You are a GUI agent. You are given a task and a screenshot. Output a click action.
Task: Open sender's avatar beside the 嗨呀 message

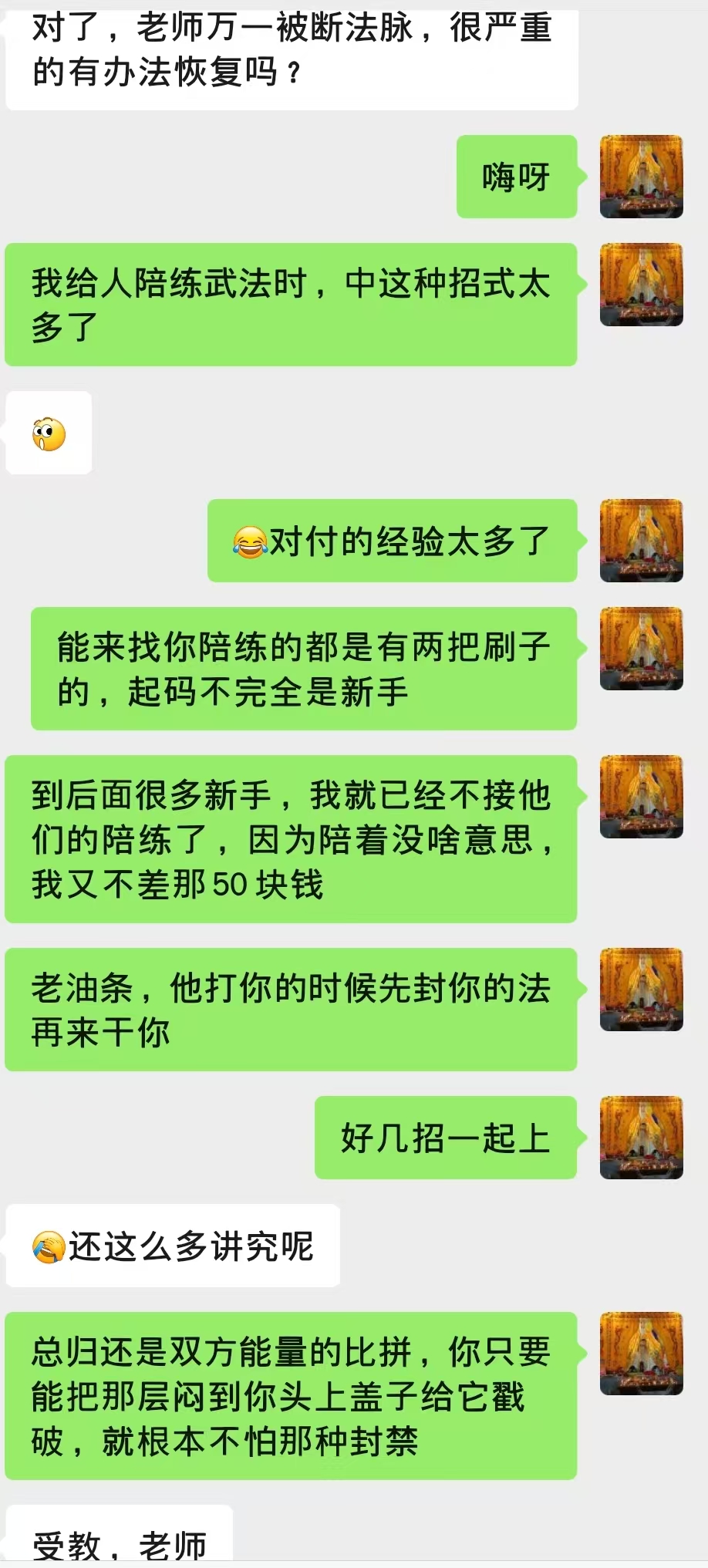pyautogui.click(x=641, y=177)
